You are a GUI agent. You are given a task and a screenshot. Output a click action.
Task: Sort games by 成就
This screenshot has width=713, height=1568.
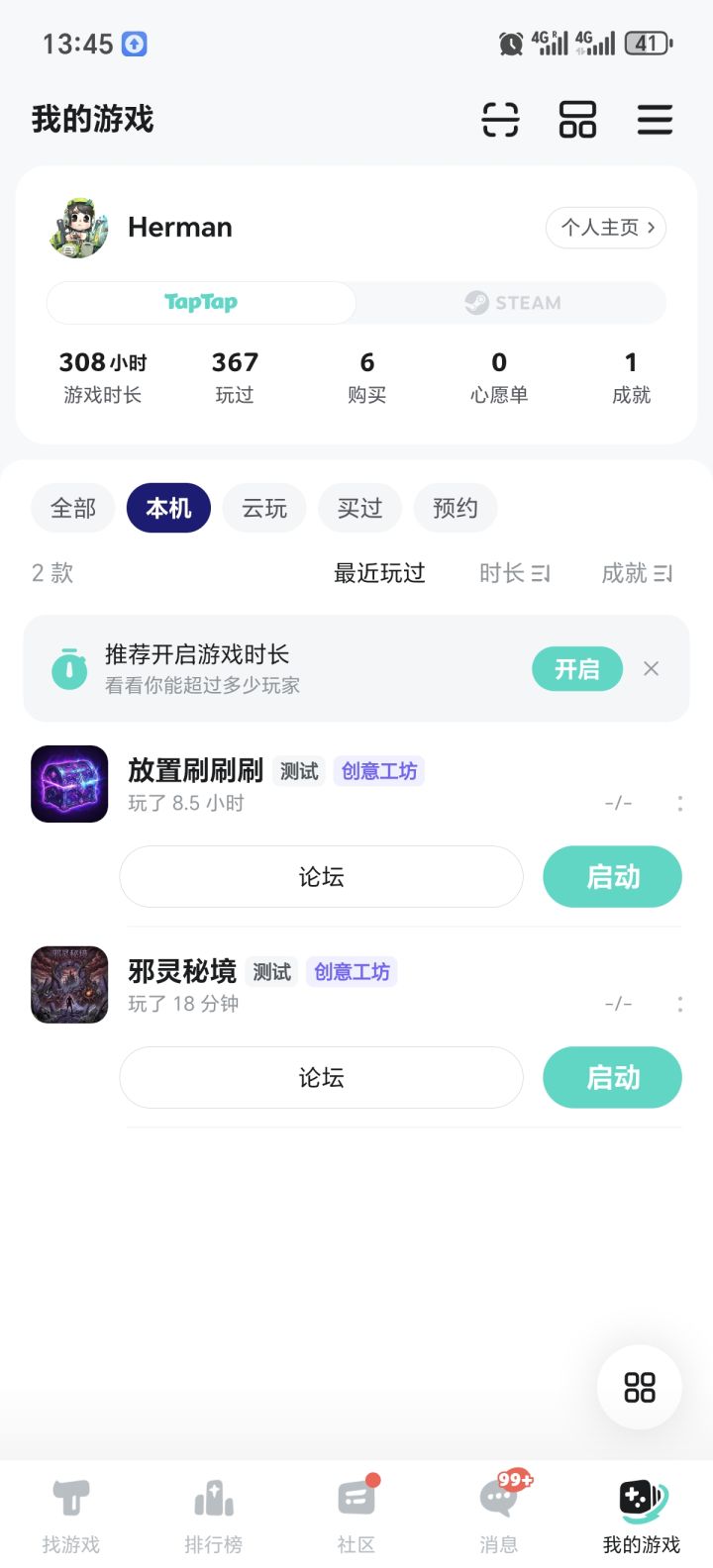click(x=637, y=573)
